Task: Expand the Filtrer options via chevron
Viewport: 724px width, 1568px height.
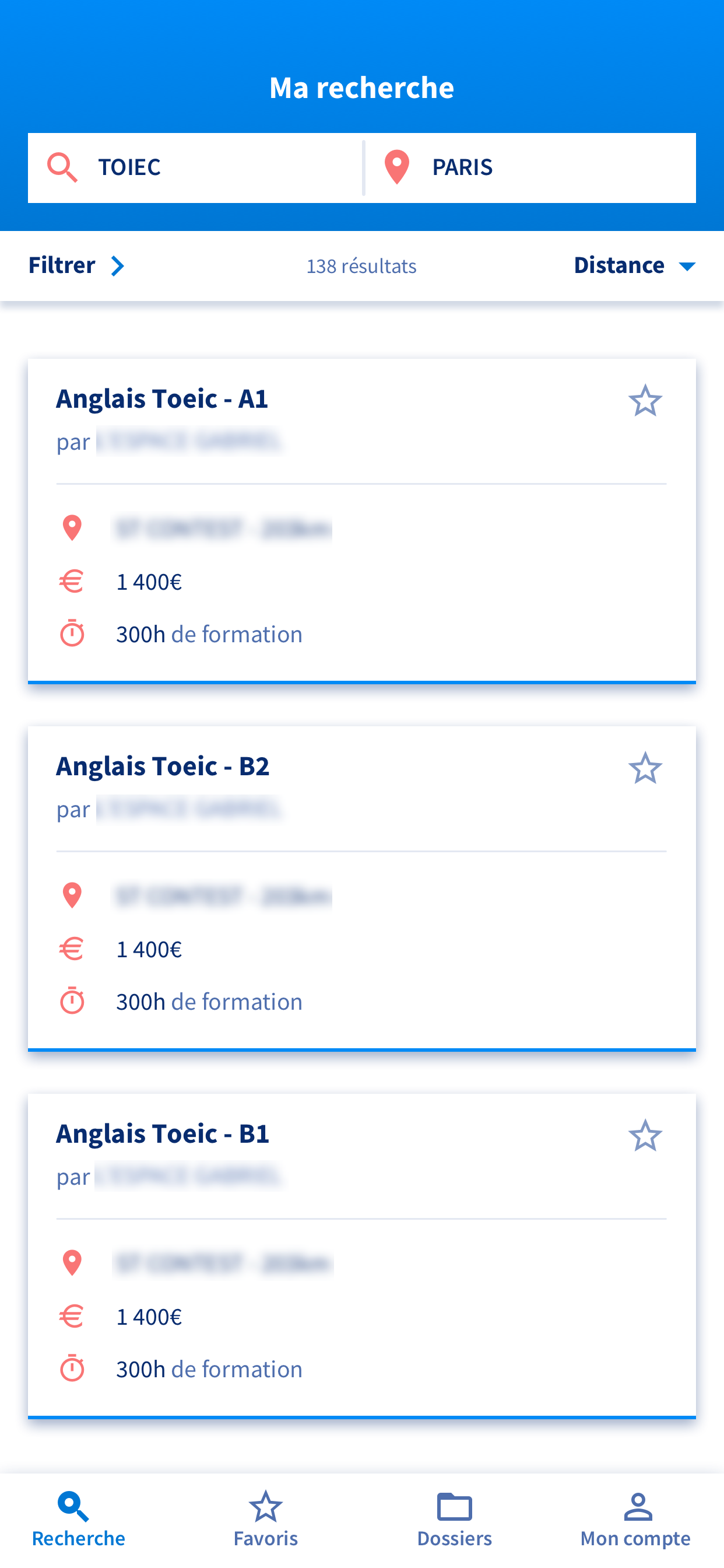Action: [118, 265]
